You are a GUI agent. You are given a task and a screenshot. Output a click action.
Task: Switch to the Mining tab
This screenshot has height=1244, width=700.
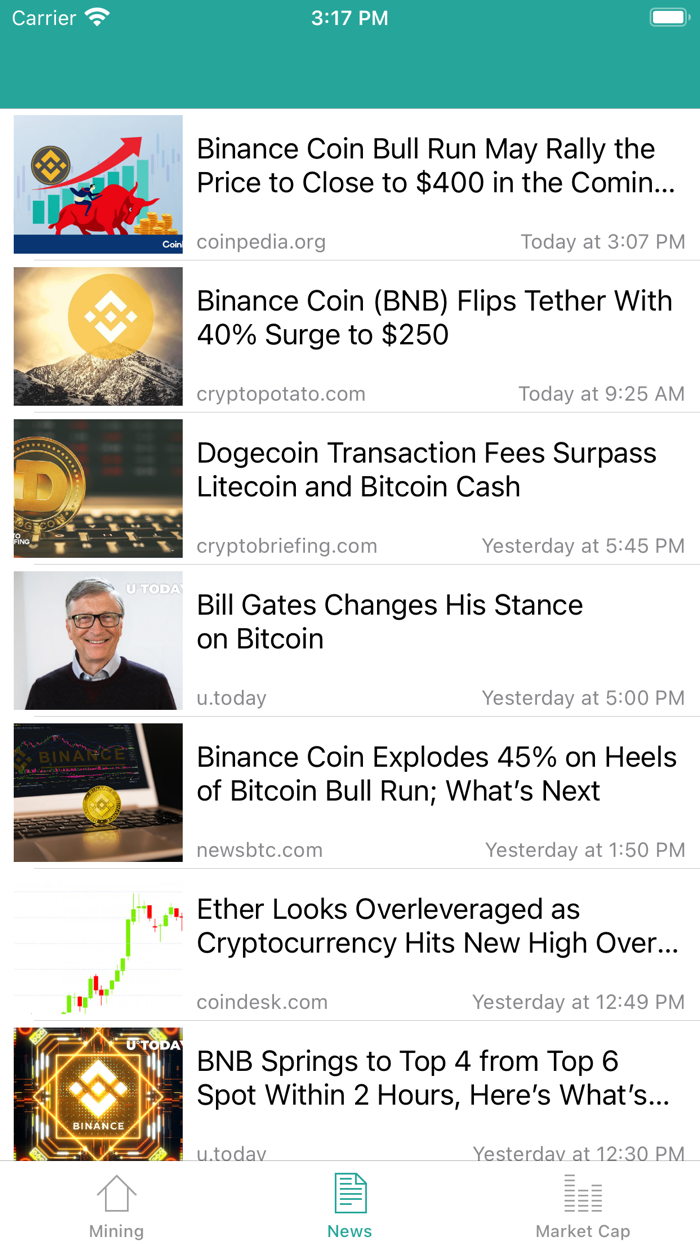pos(116,1206)
